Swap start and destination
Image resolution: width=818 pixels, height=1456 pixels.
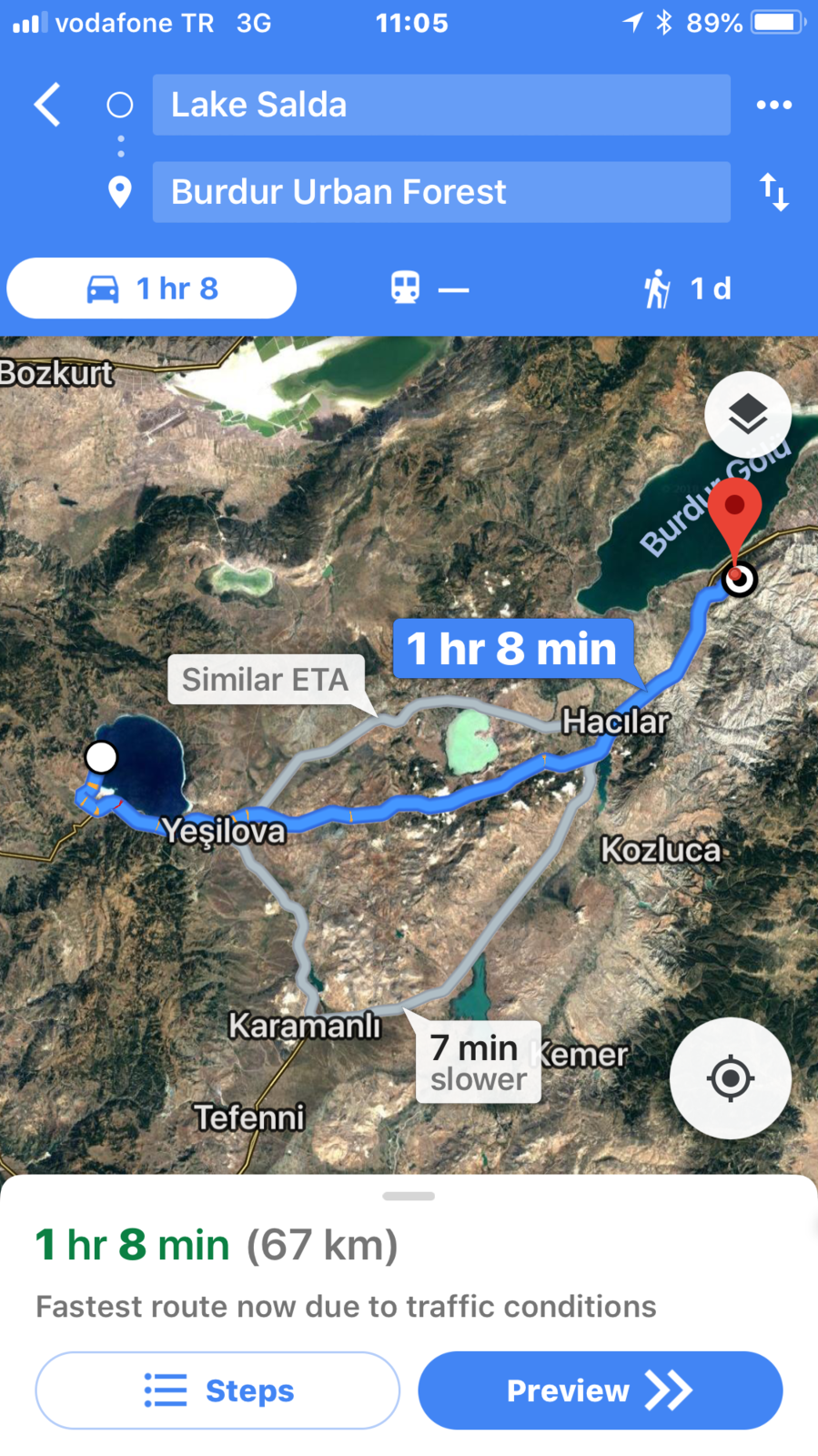[773, 192]
